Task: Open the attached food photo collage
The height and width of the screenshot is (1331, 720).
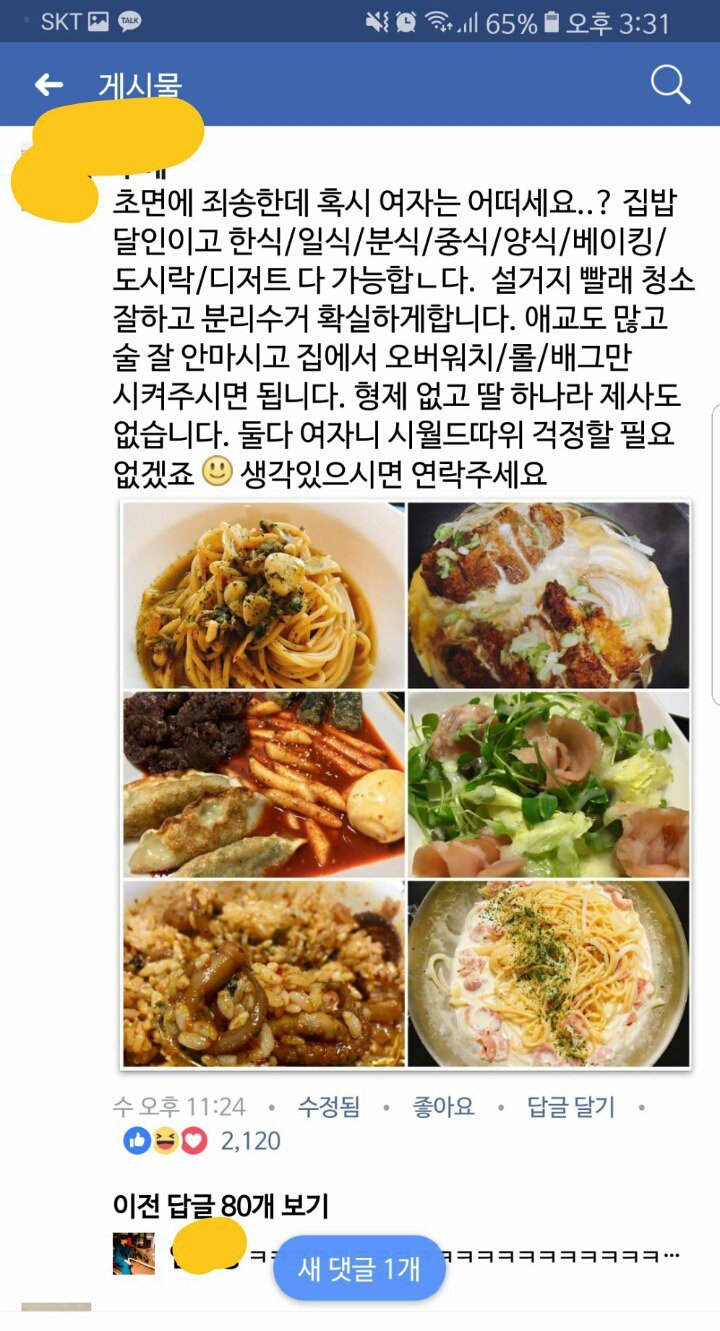Action: pyautogui.click(x=406, y=785)
